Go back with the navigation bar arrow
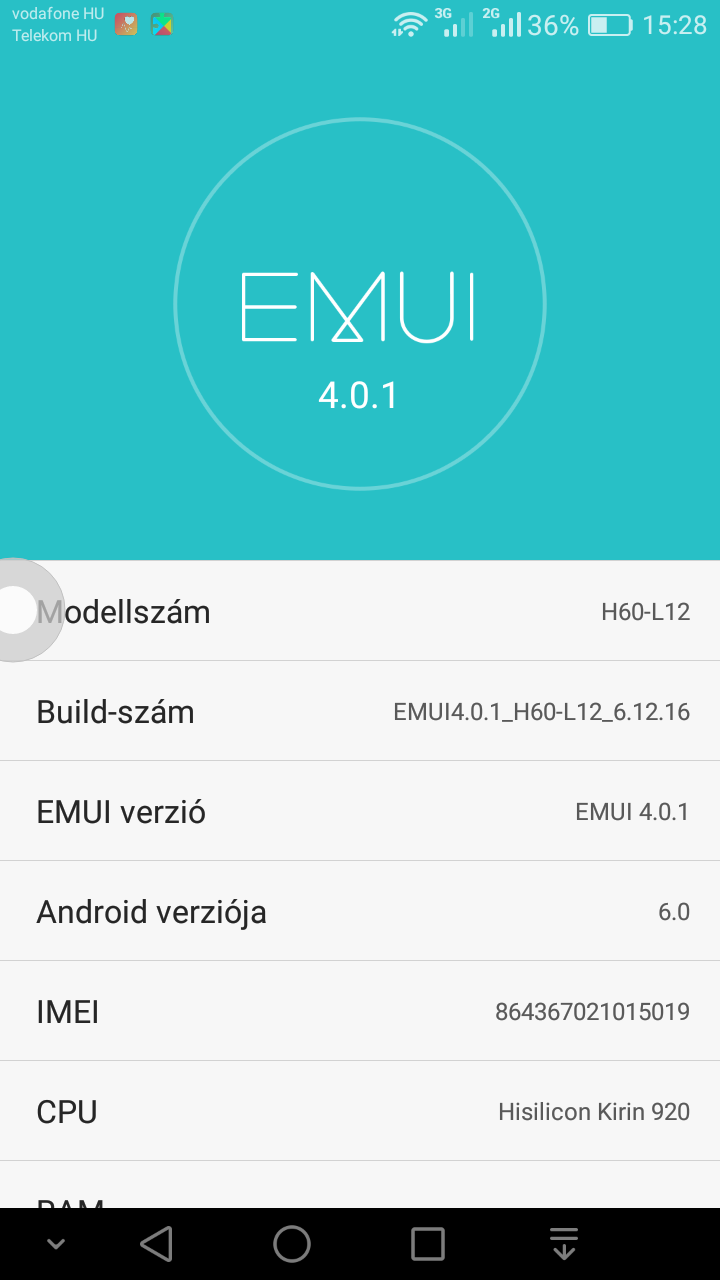Image resolution: width=720 pixels, height=1280 pixels. click(156, 1244)
